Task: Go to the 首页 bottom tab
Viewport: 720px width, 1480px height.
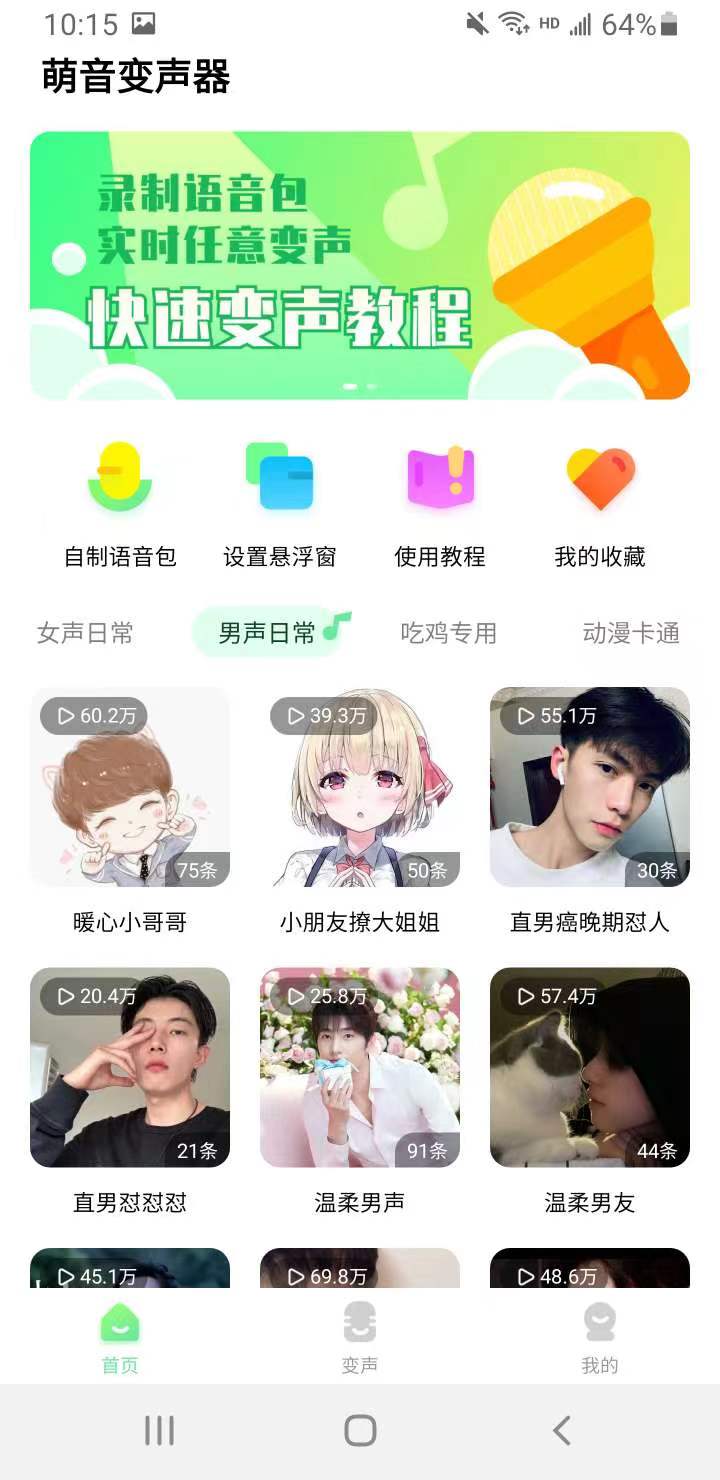Action: coord(120,1338)
